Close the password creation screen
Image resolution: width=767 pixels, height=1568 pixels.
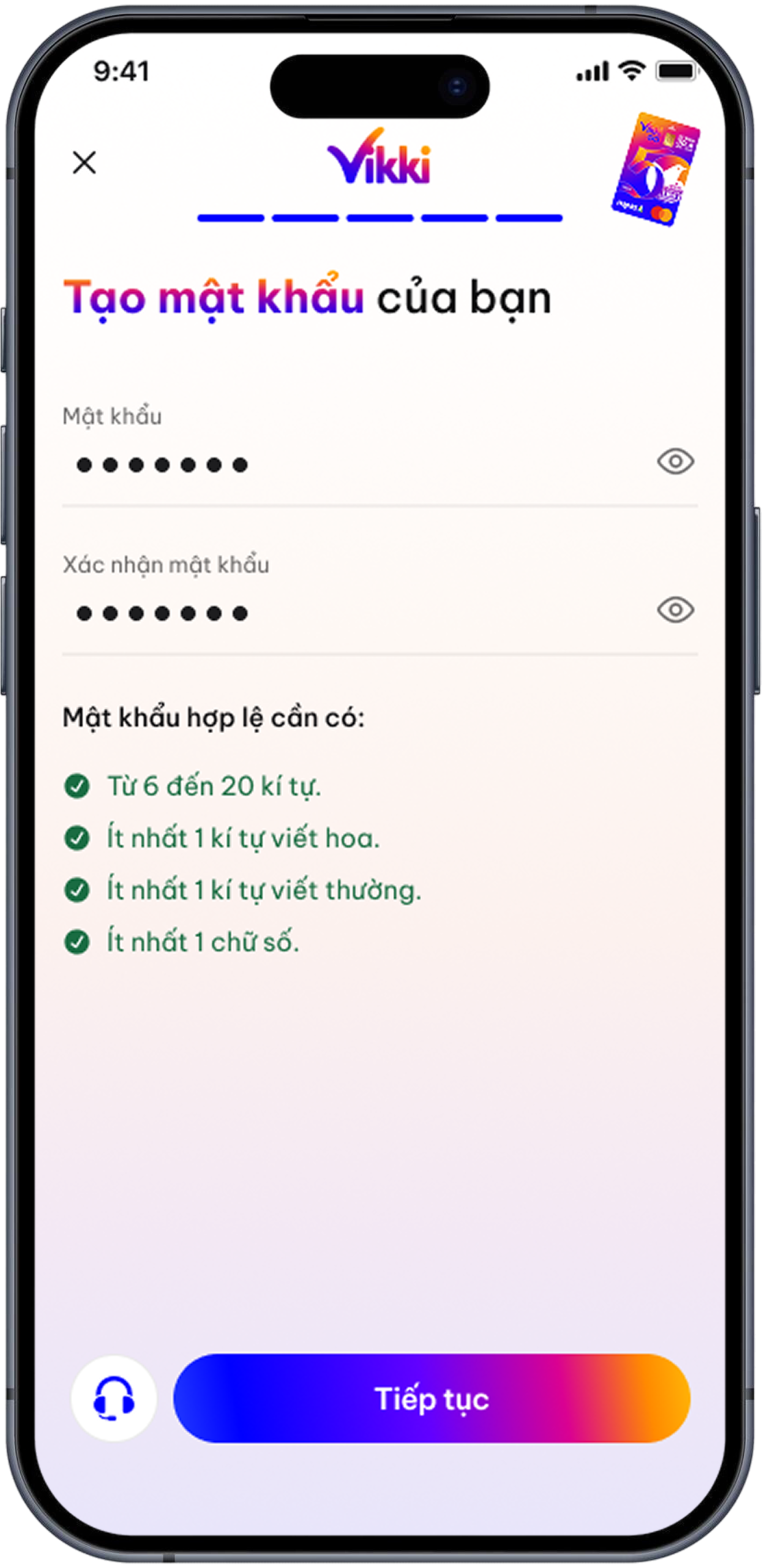pos(84,163)
